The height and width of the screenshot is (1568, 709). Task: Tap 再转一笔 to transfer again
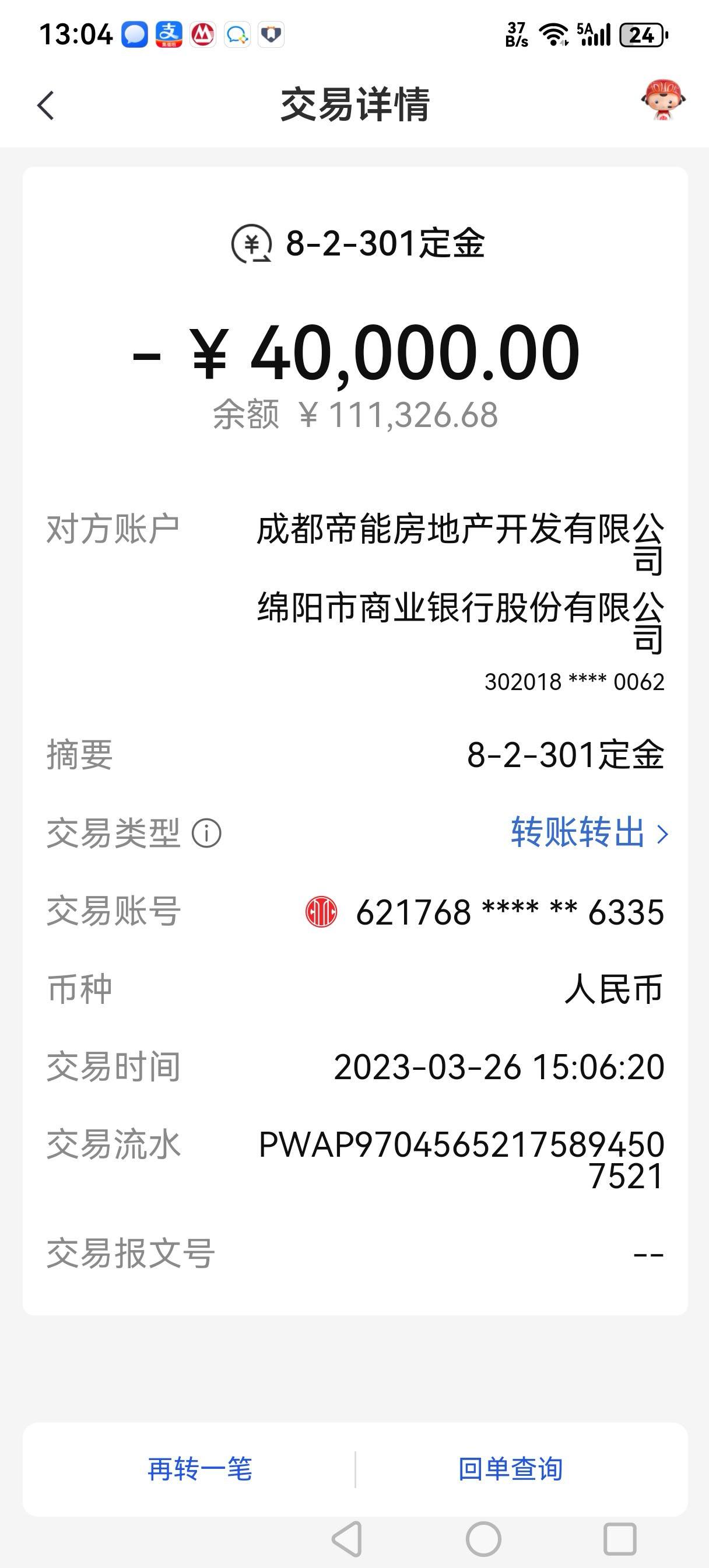click(199, 1469)
